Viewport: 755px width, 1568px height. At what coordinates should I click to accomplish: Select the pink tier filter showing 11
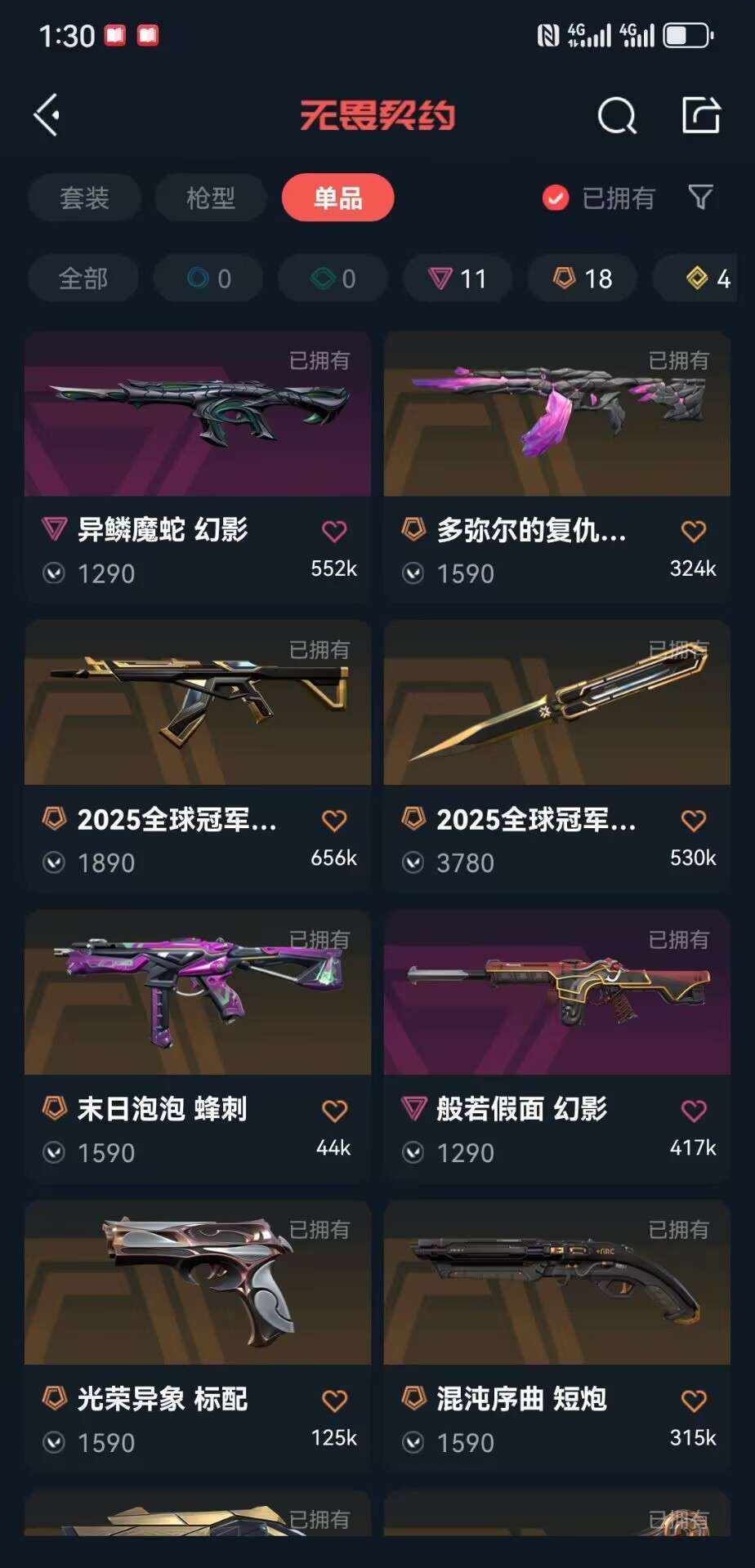pos(458,278)
